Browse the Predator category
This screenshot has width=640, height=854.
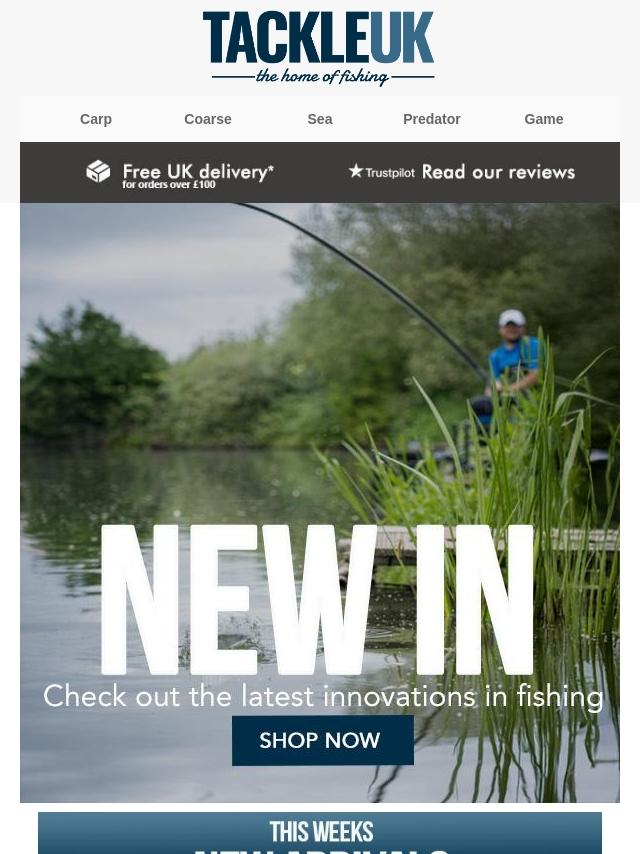[x=432, y=119]
